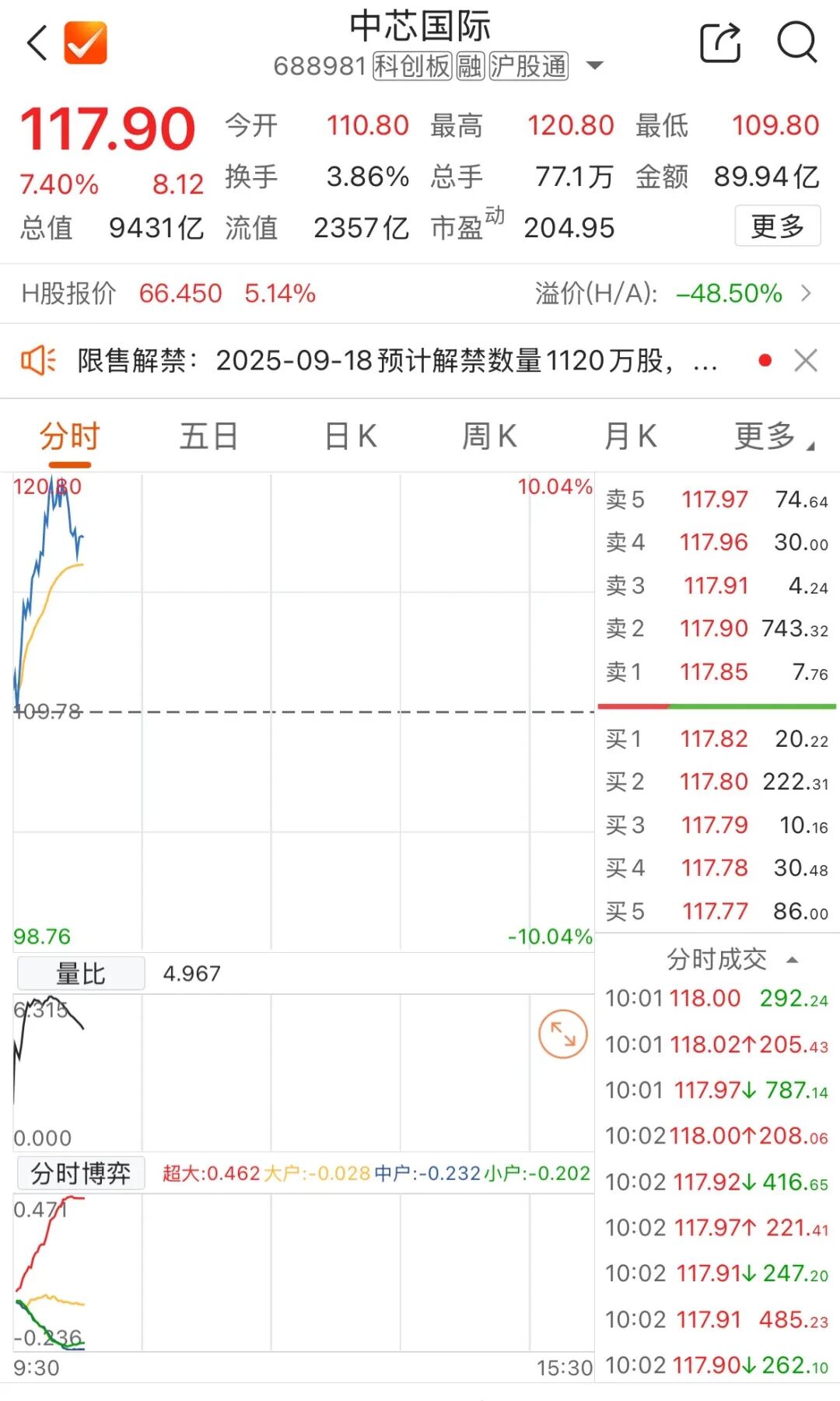Screen dimensions: 840x1401
Task: Share this stock page
Action: pyautogui.click(x=720, y=42)
